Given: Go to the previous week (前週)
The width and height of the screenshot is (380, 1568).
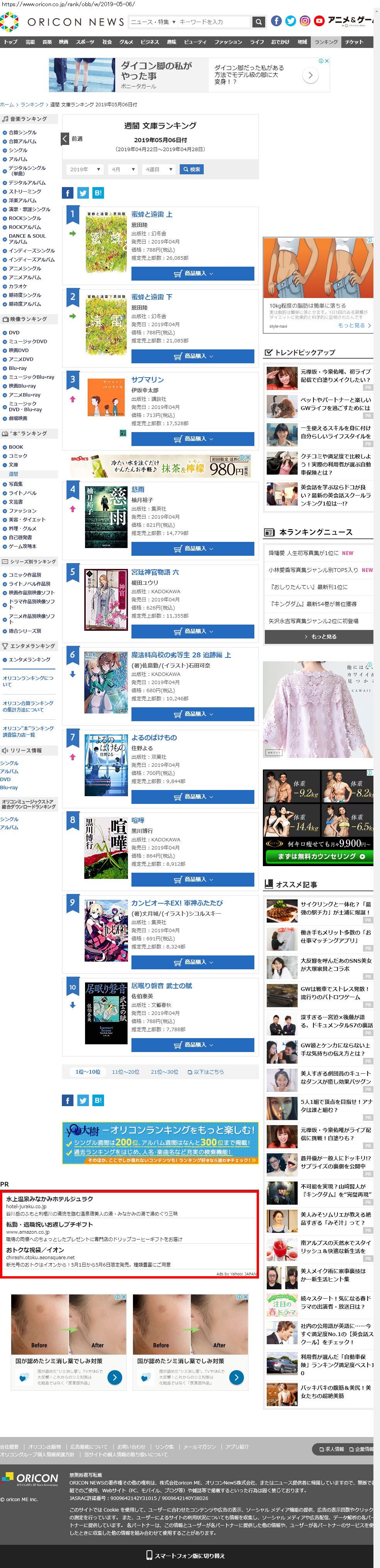Looking at the screenshot, I should tap(72, 139).
